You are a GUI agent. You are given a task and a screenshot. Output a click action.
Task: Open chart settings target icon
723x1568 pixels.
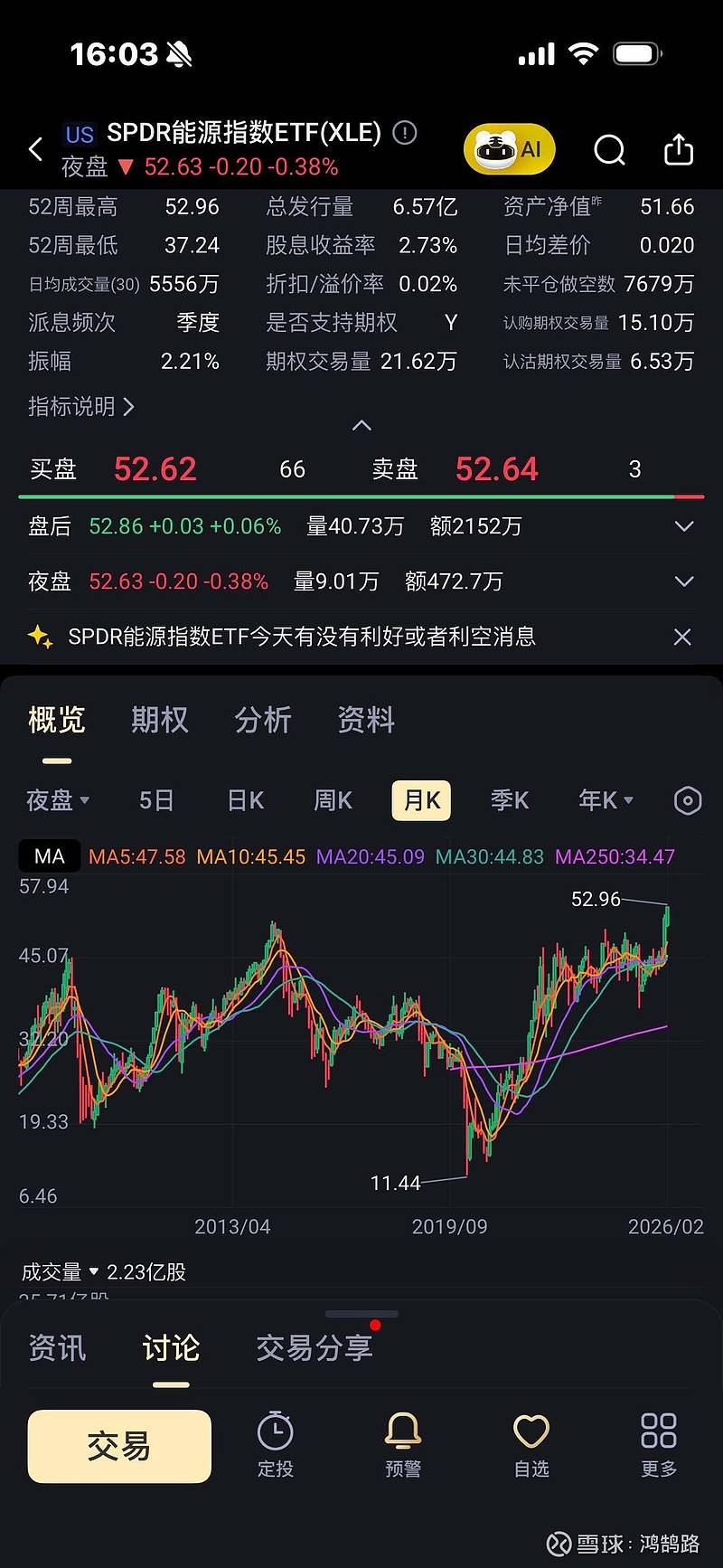(687, 800)
